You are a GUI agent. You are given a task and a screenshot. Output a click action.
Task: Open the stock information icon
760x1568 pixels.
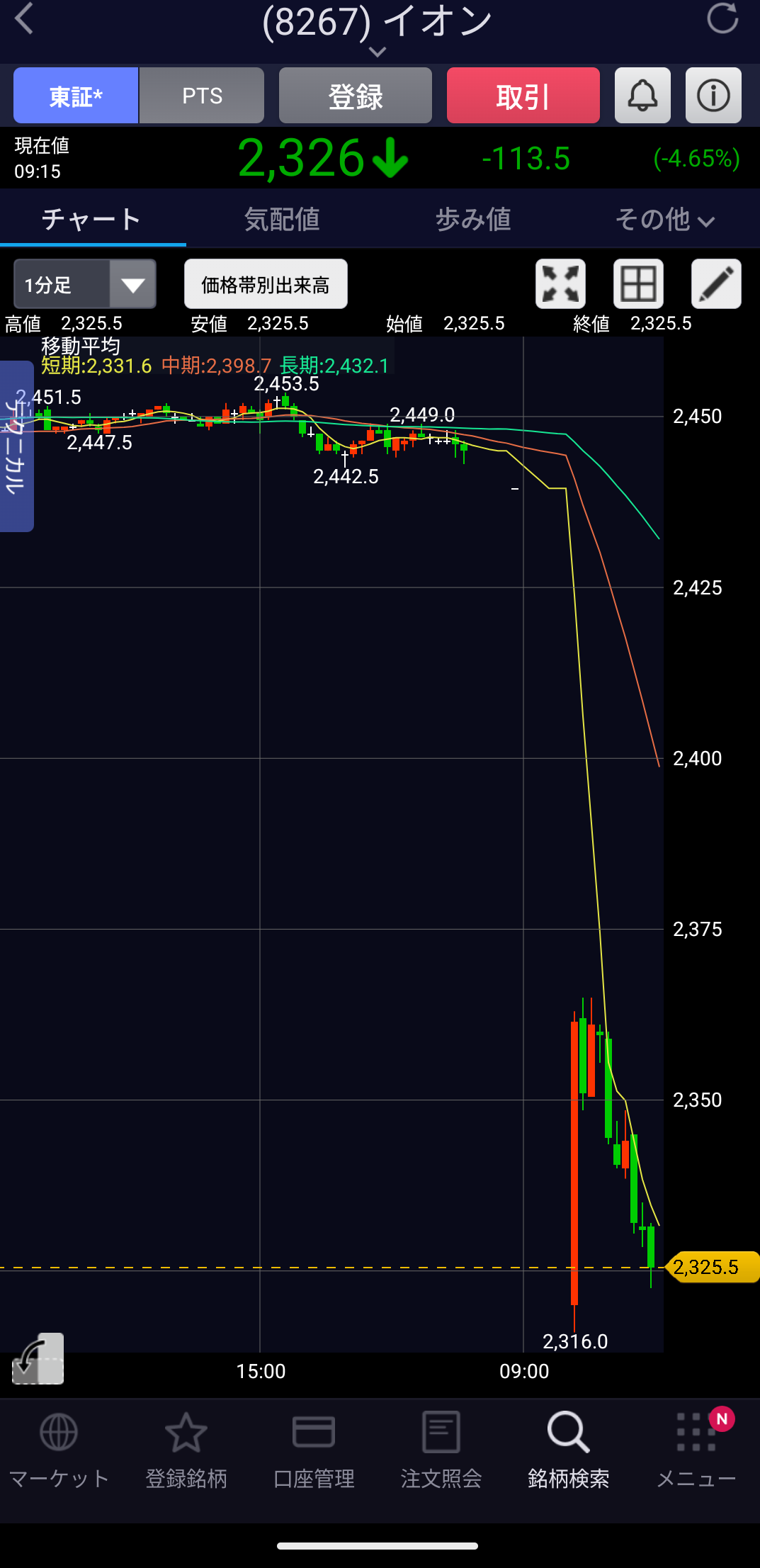click(713, 96)
